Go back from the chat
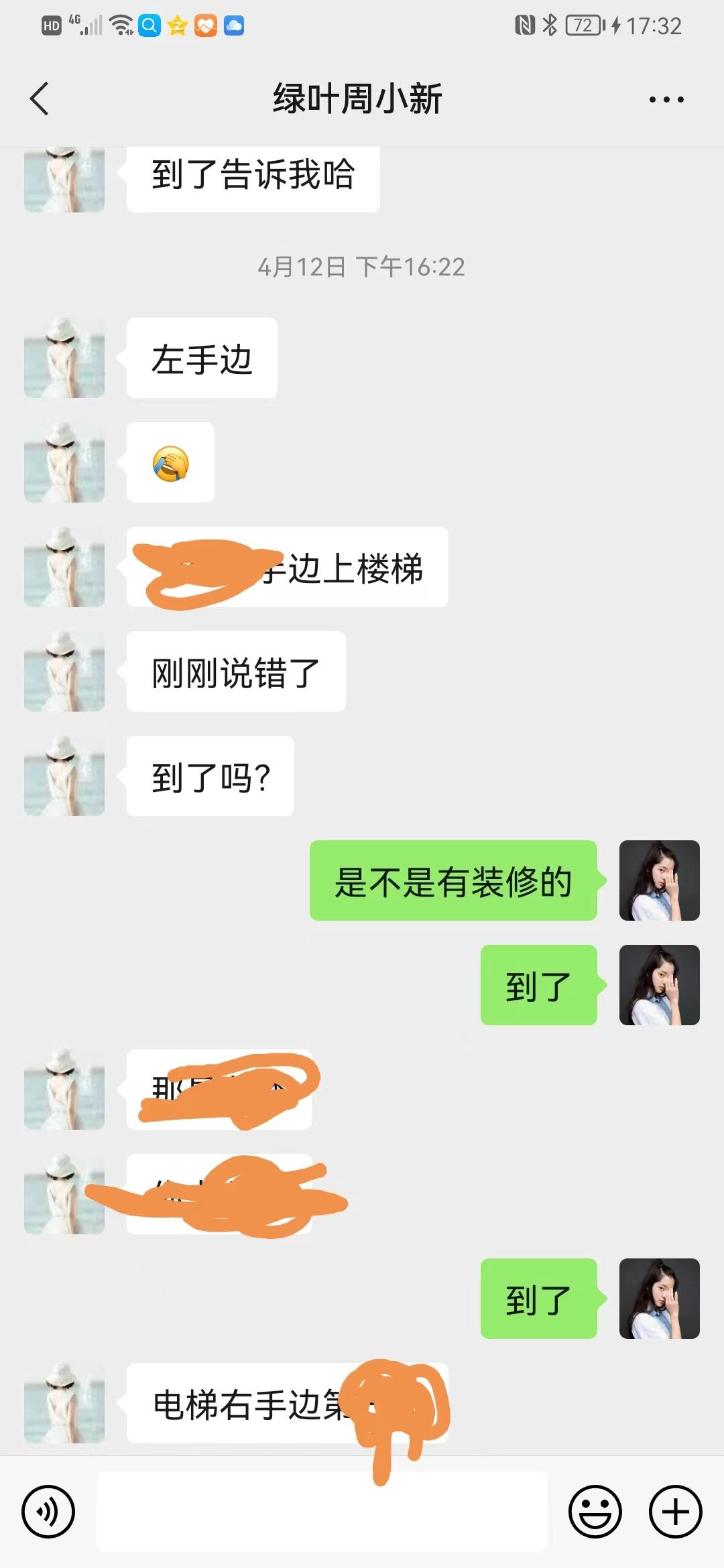The width and height of the screenshot is (724, 1568). point(40,99)
